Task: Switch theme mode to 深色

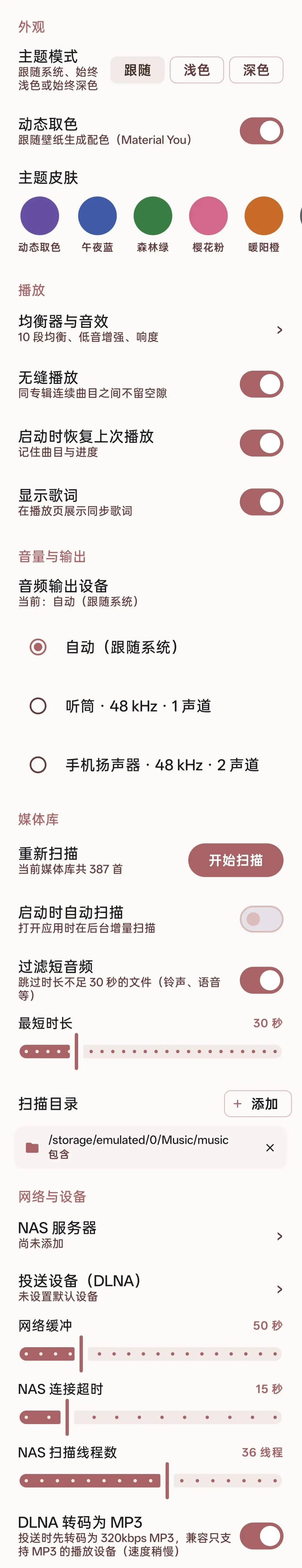Action: tap(256, 70)
